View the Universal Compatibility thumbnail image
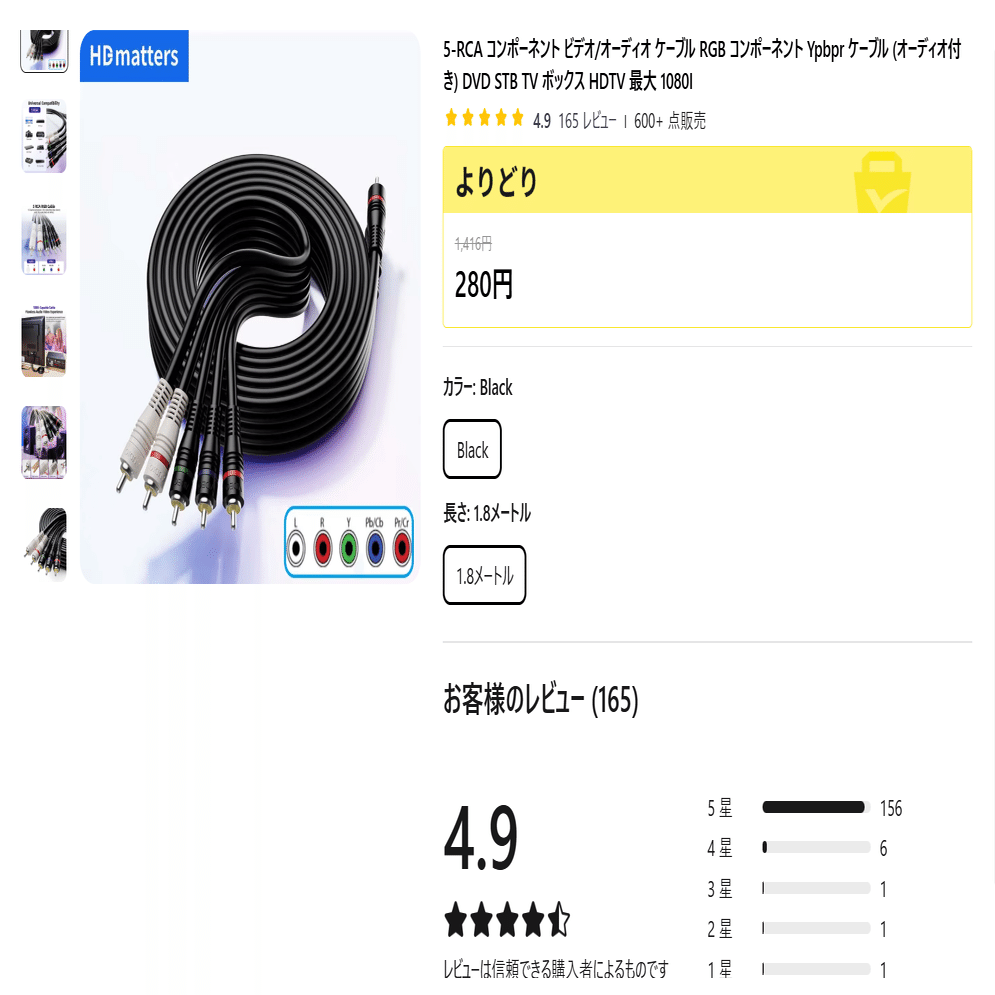The height and width of the screenshot is (995, 995). (x=44, y=135)
